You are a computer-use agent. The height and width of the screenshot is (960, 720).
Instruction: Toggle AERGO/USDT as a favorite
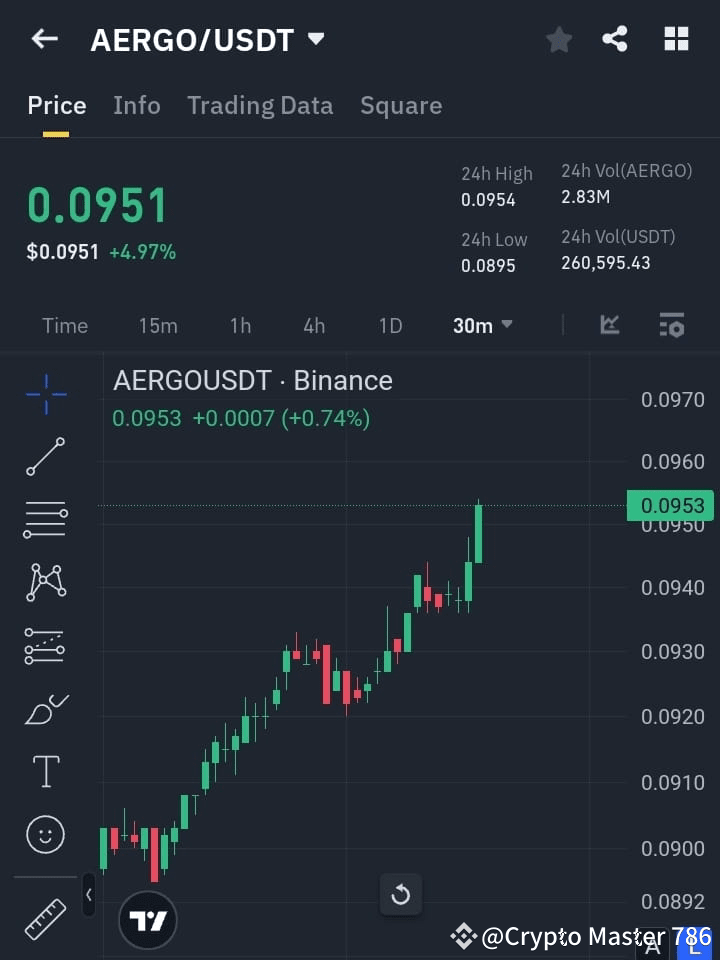(558, 39)
